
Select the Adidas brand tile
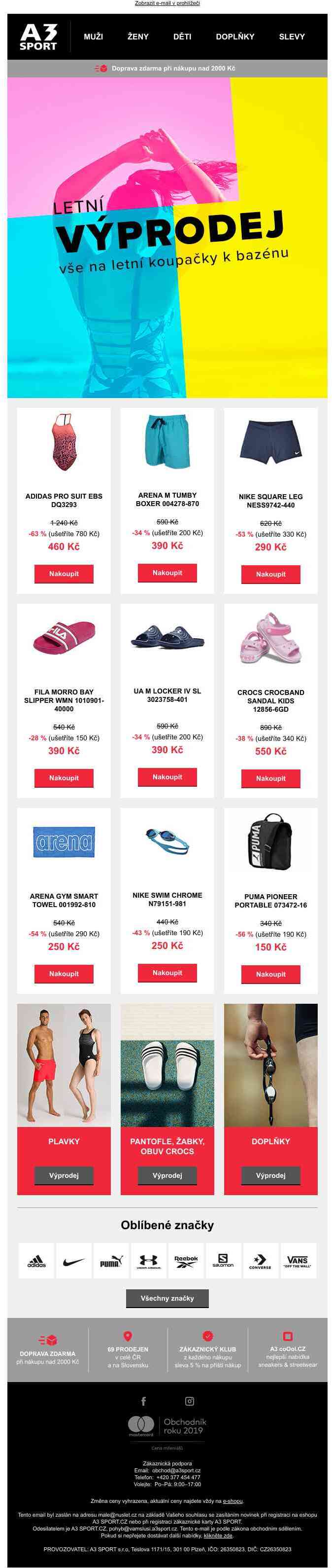[36, 1261]
